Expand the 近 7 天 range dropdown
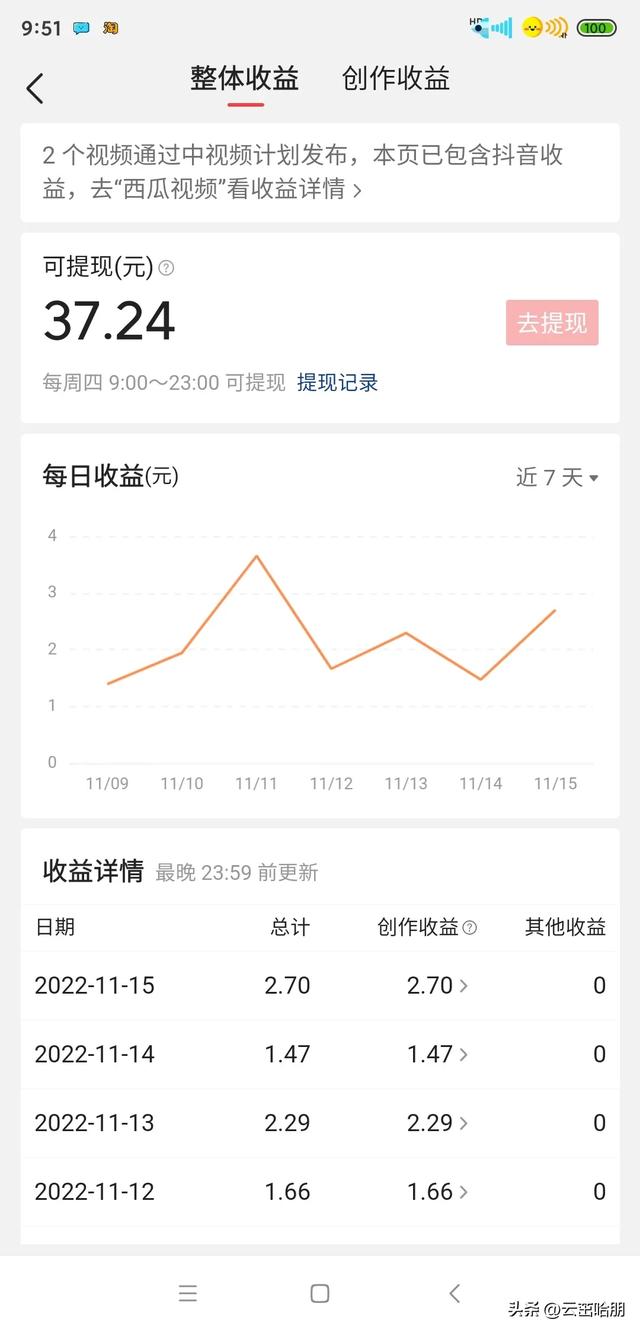This screenshot has height=1332, width=640. [x=557, y=478]
